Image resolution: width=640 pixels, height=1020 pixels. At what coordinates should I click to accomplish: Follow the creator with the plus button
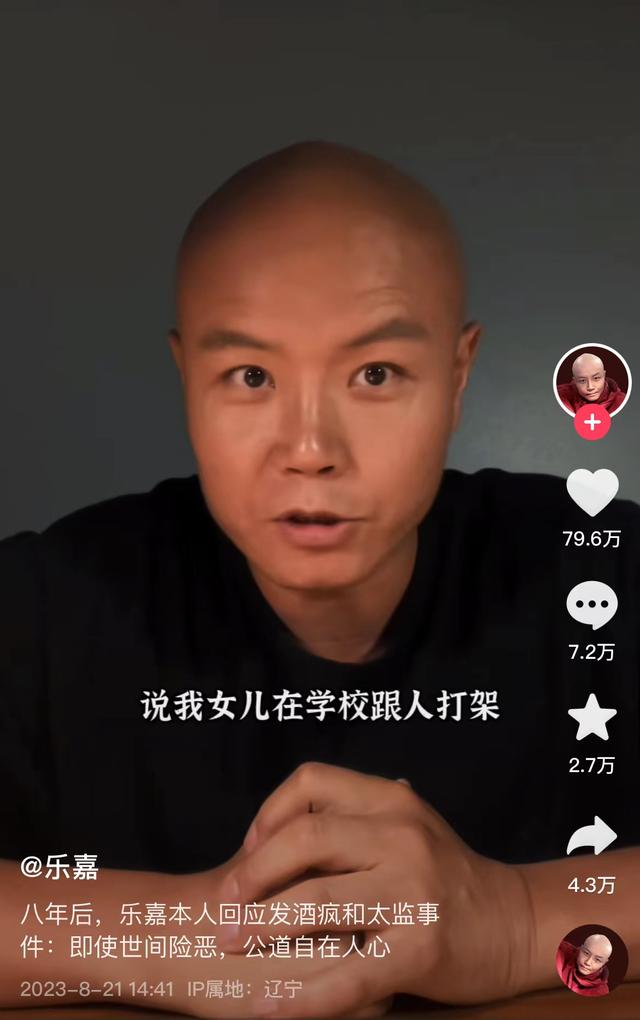[x=592, y=422]
